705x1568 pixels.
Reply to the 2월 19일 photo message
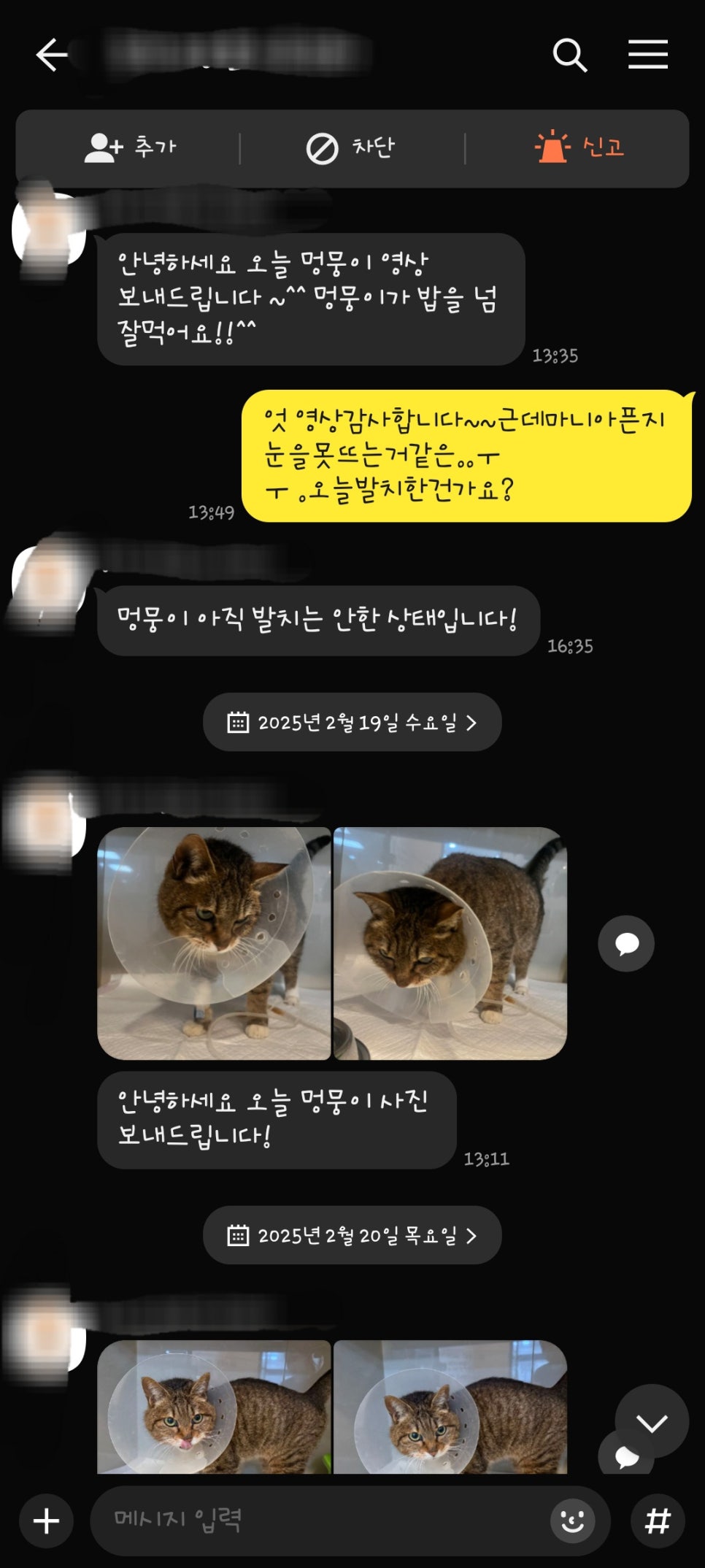click(625, 943)
